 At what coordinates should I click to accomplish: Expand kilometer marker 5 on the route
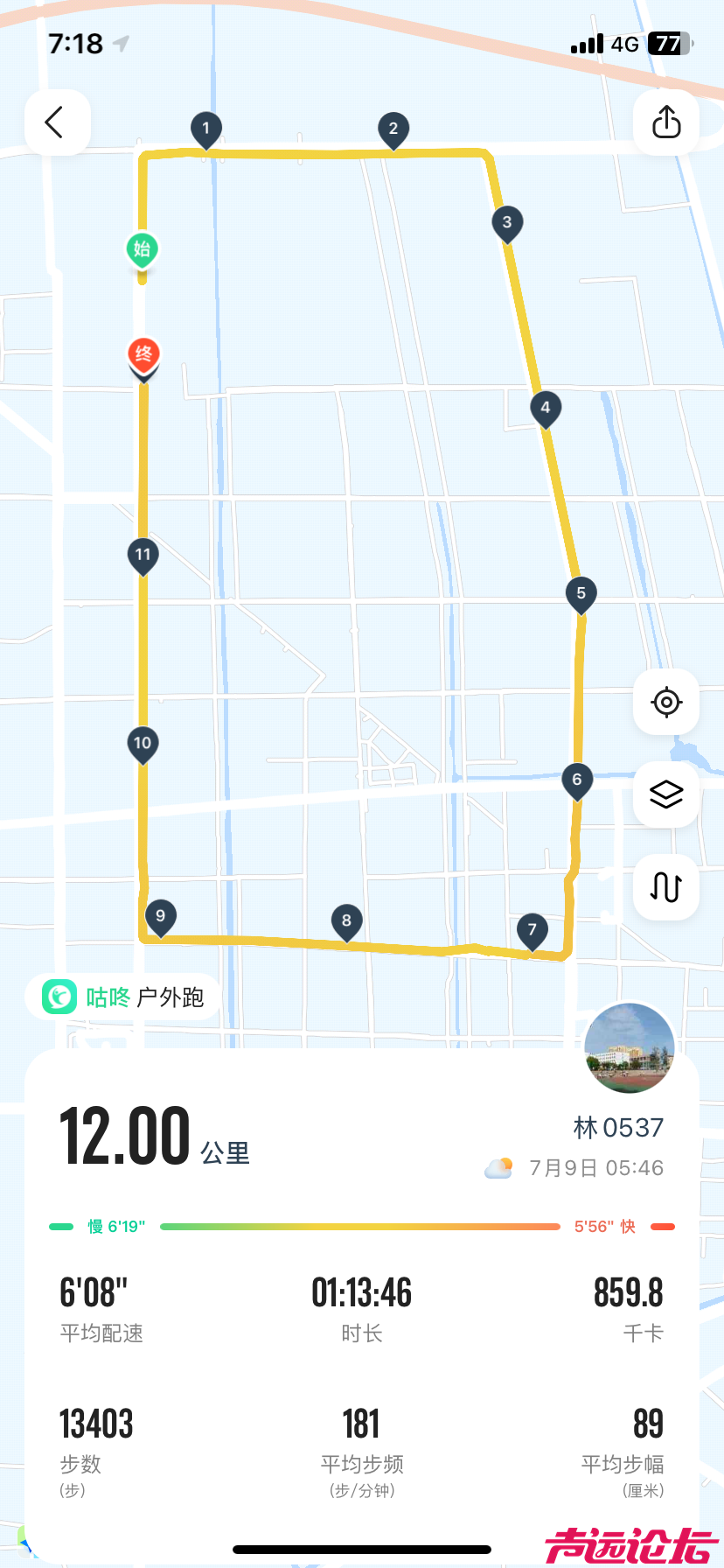(581, 593)
